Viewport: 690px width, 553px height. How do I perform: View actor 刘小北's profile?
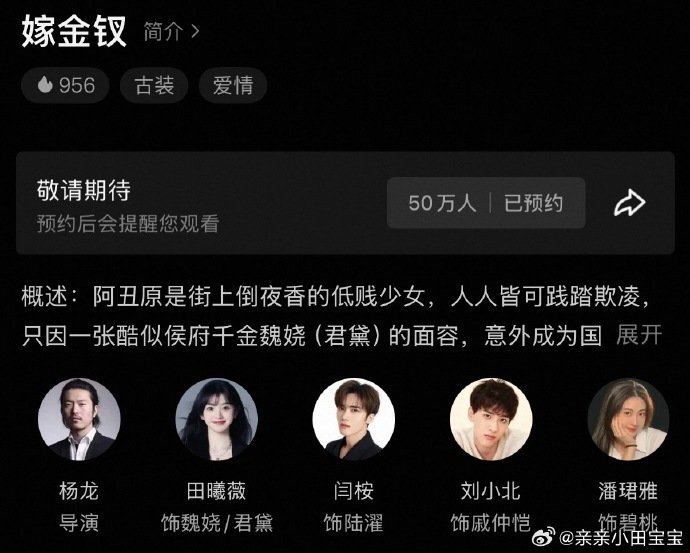[x=491, y=419]
